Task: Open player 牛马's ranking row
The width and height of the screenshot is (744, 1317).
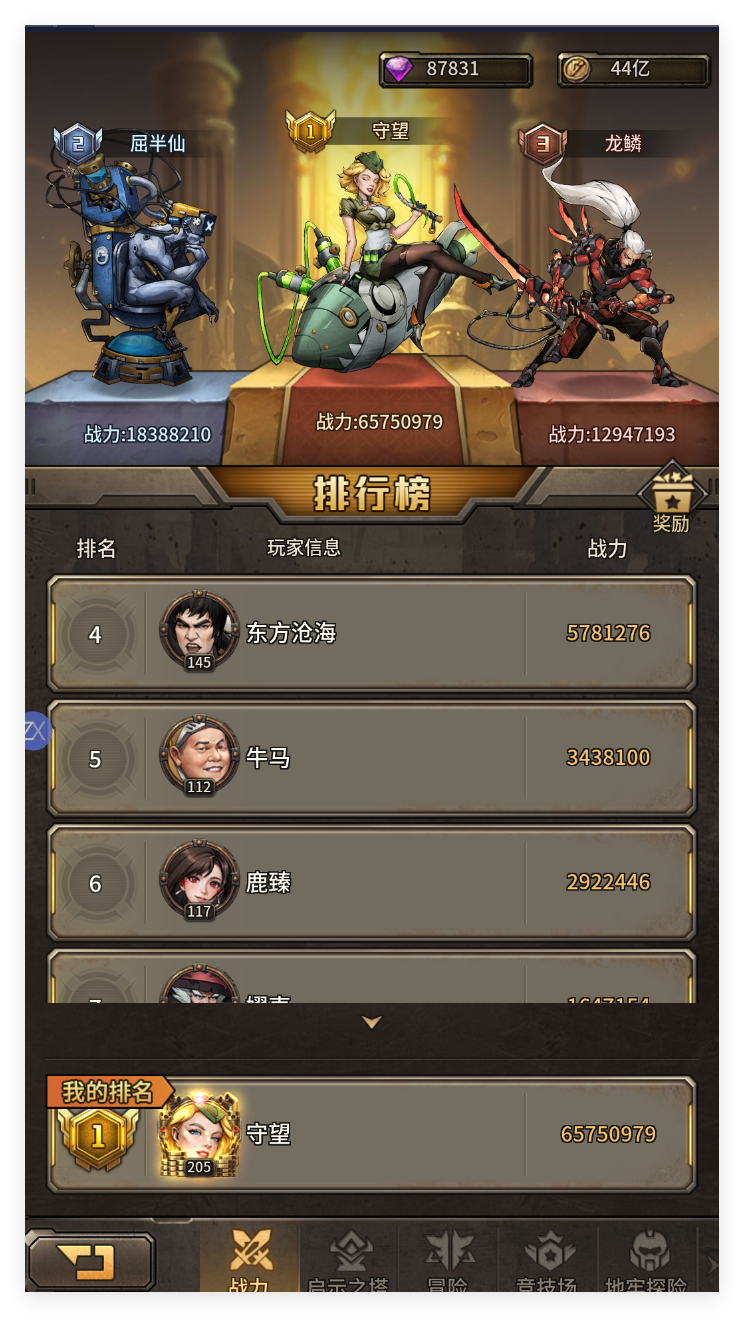Action: coord(372,758)
